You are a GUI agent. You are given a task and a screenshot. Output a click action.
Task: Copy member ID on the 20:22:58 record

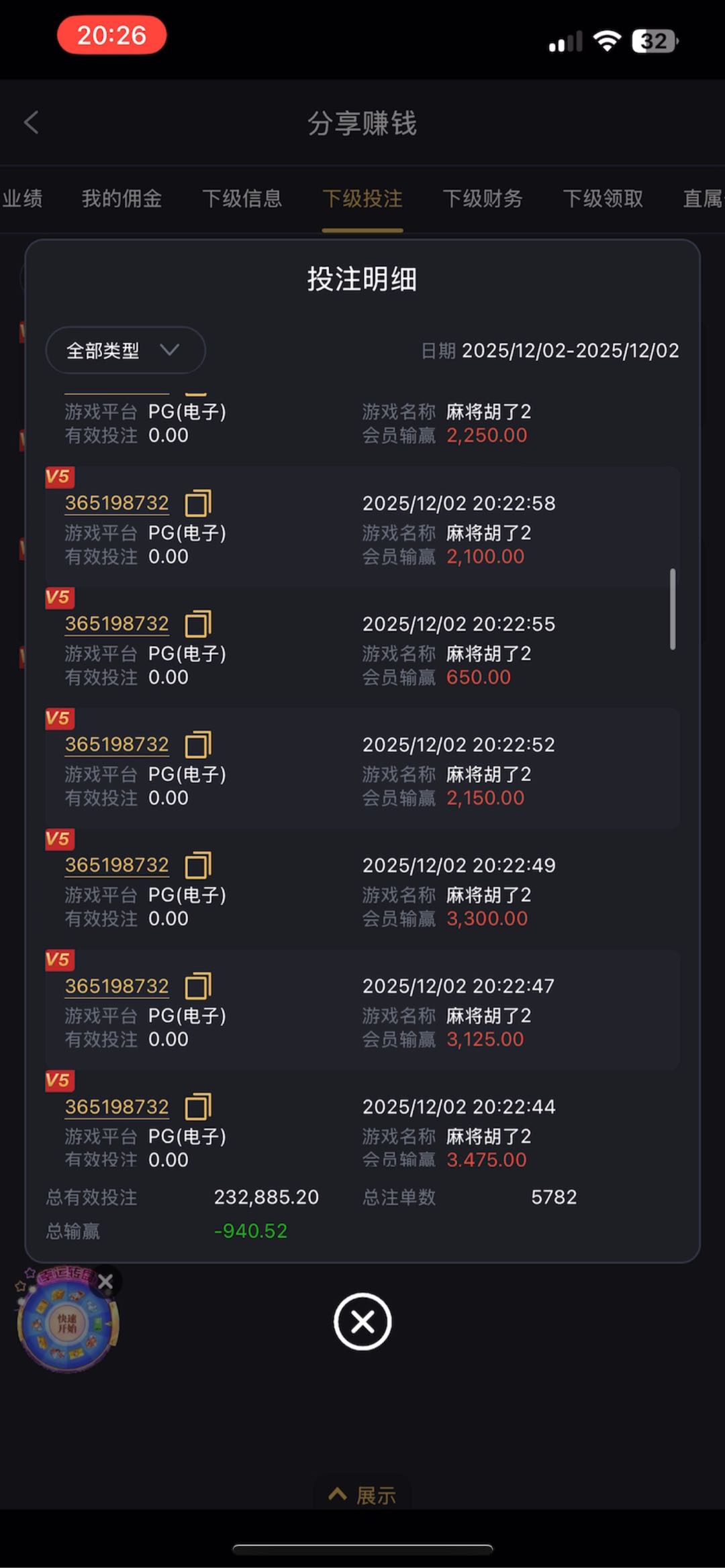(x=198, y=503)
